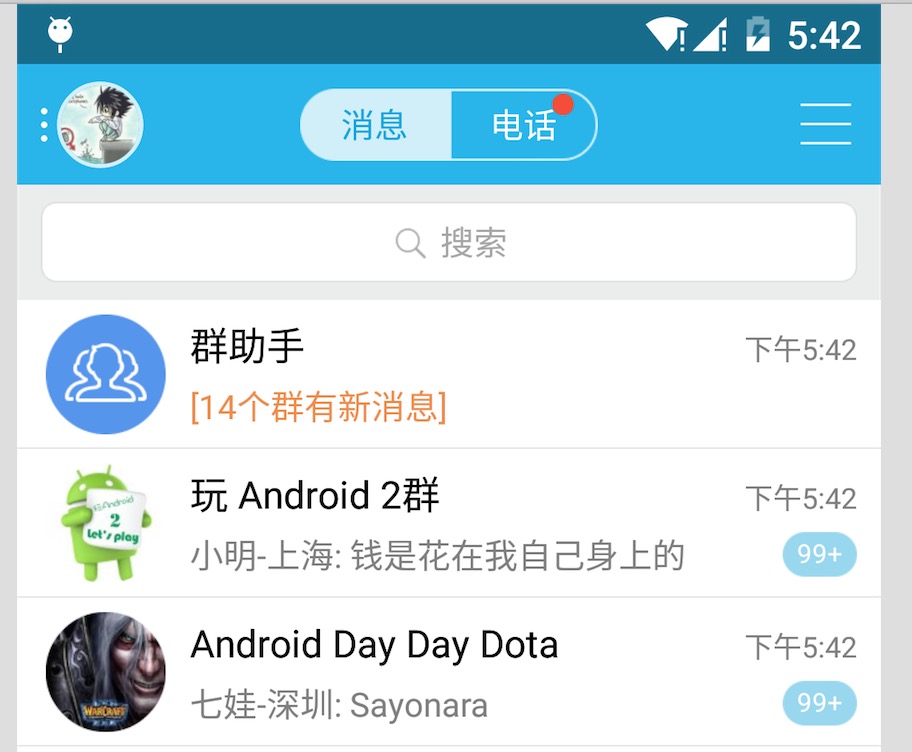The width and height of the screenshot is (912, 752).
Task: Open the 群助手 conversation
Action: click(x=449, y=374)
